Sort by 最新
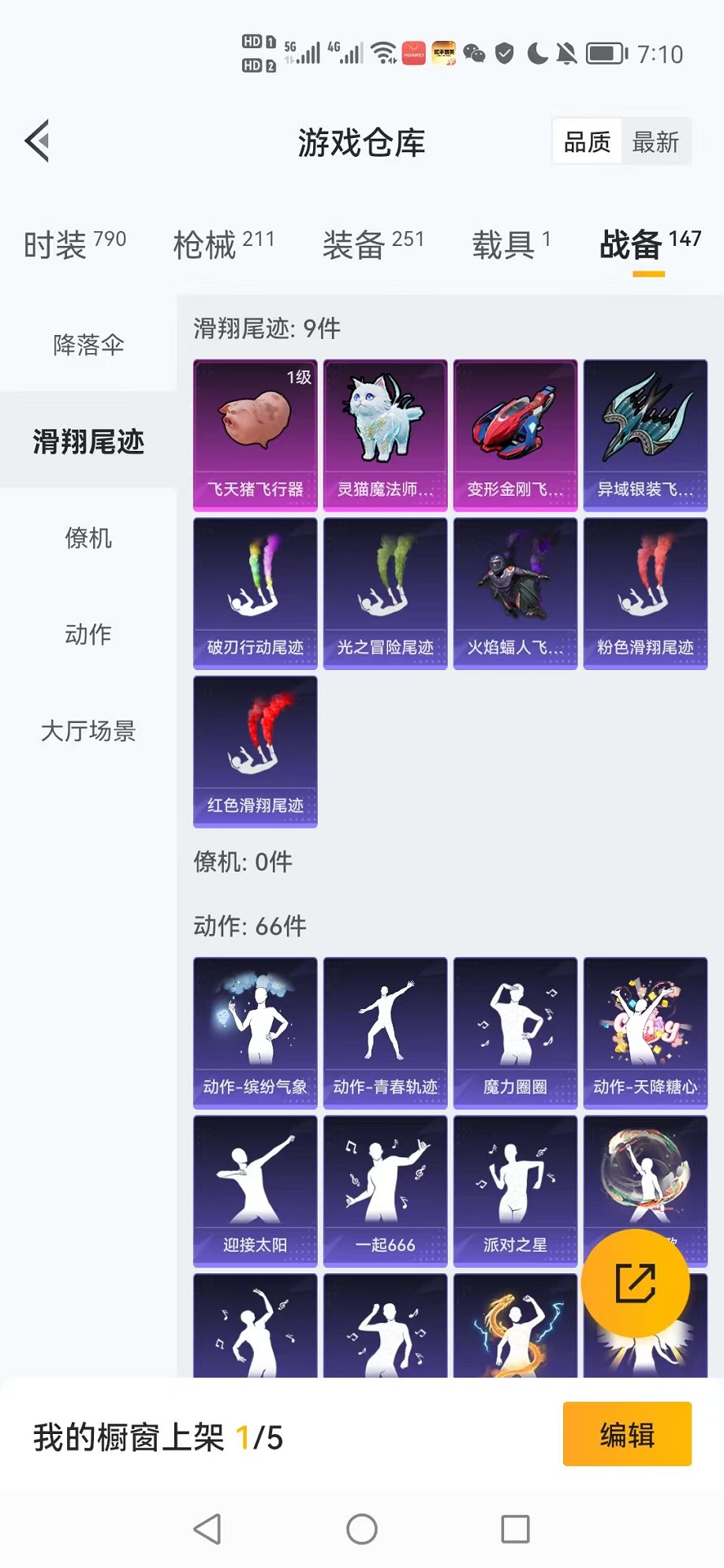Image resolution: width=724 pixels, height=1568 pixels. [x=655, y=143]
